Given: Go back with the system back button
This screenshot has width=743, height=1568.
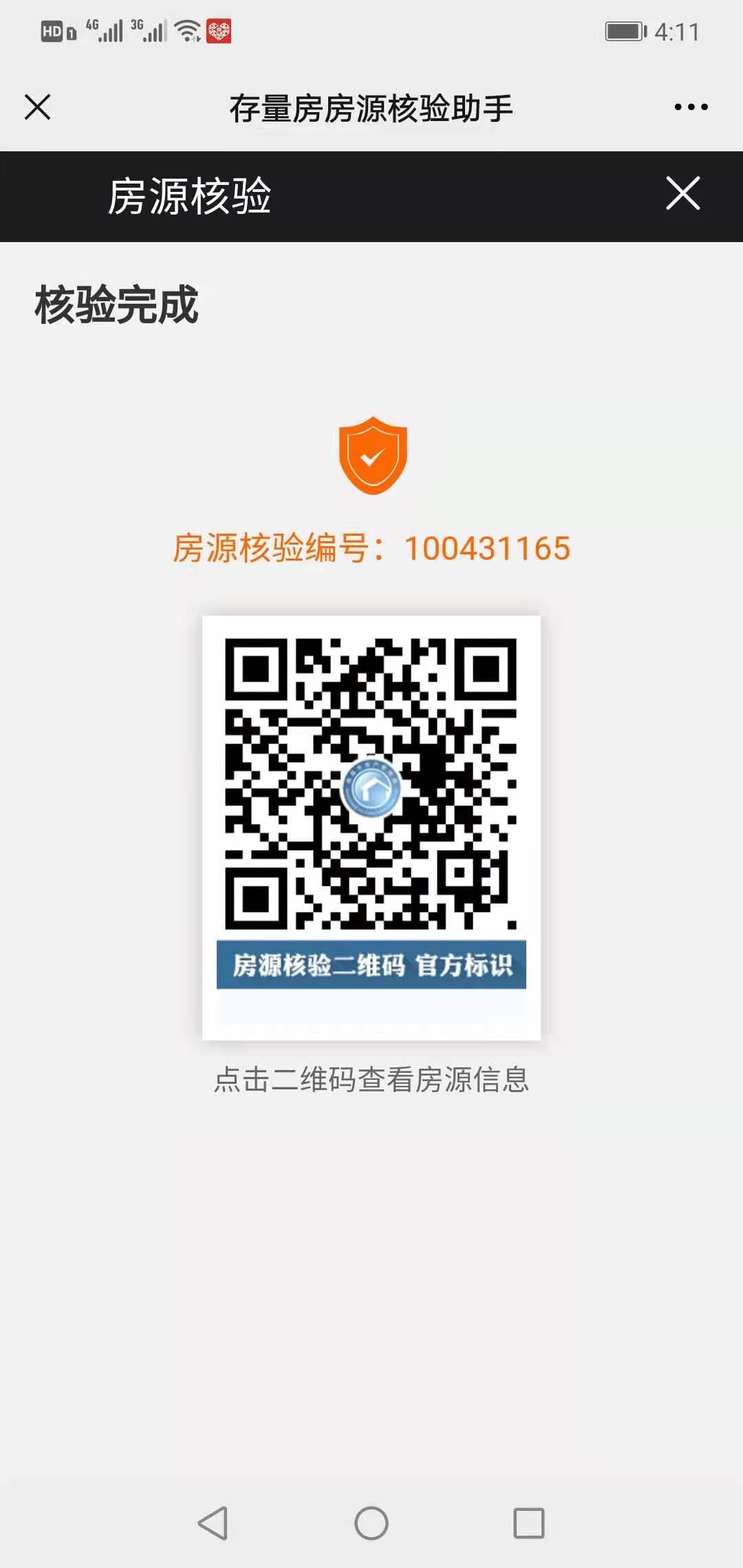Looking at the screenshot, I should [213, 1523].
